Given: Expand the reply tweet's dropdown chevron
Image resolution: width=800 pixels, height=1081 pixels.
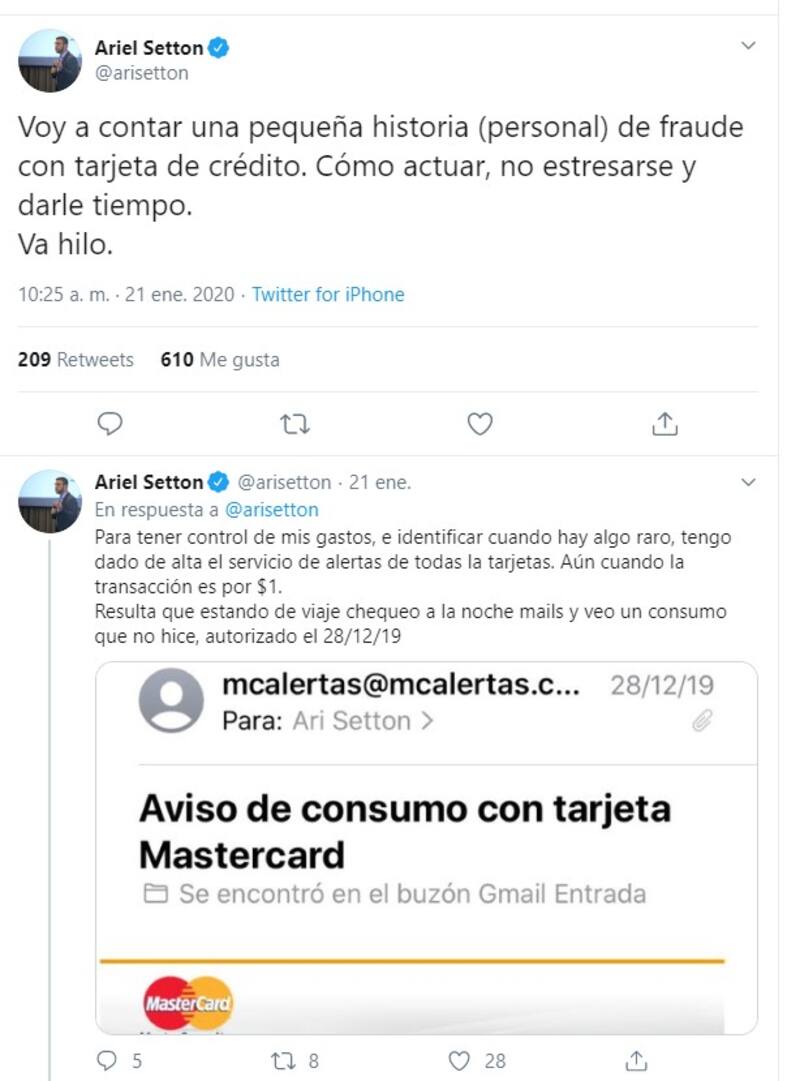Looking at the screenshot, I should (748, 483).
